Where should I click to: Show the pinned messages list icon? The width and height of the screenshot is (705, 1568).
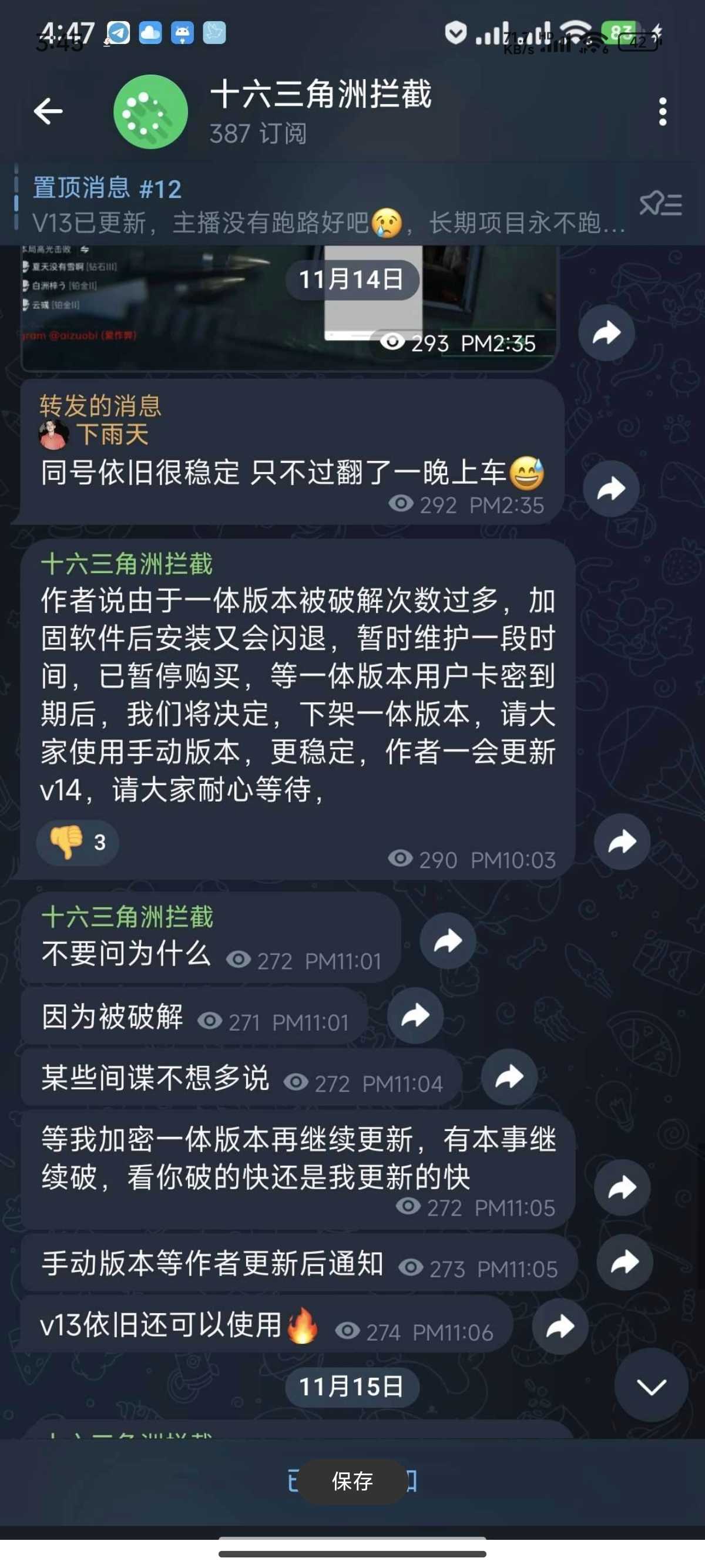tap(660, 204)
